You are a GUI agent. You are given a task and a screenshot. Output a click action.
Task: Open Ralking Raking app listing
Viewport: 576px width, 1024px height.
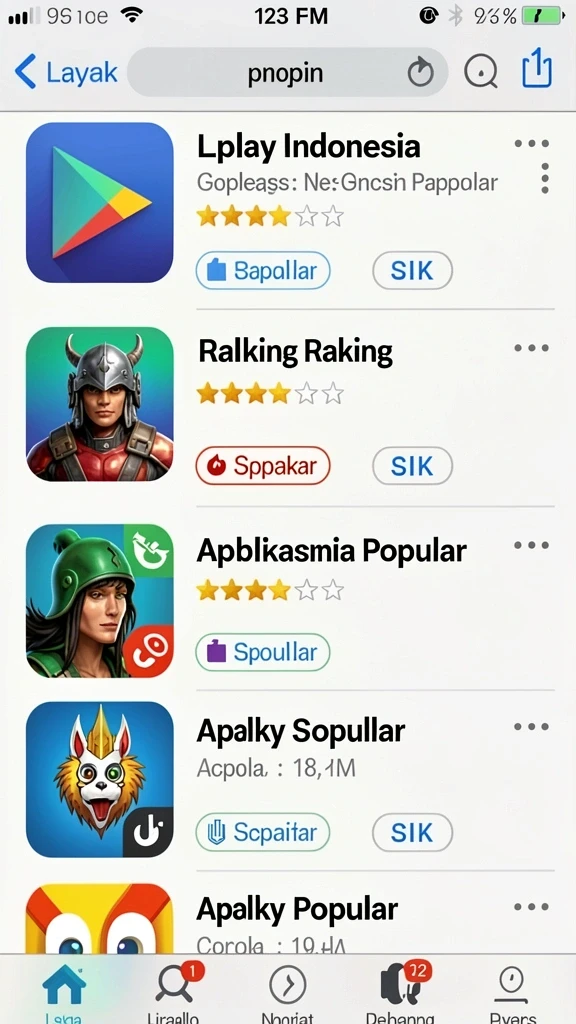pos(295,351)
